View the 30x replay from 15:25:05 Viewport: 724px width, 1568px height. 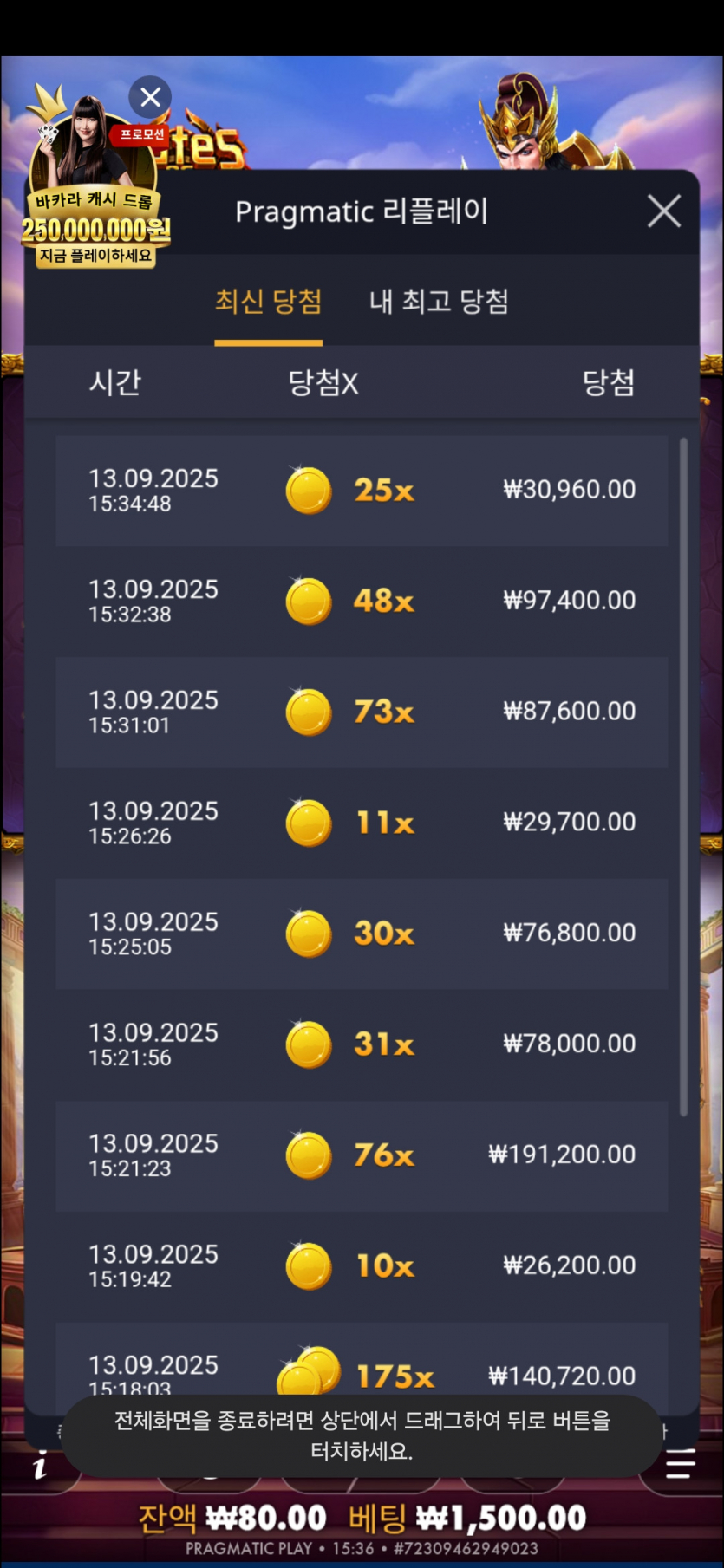(362, 934)
